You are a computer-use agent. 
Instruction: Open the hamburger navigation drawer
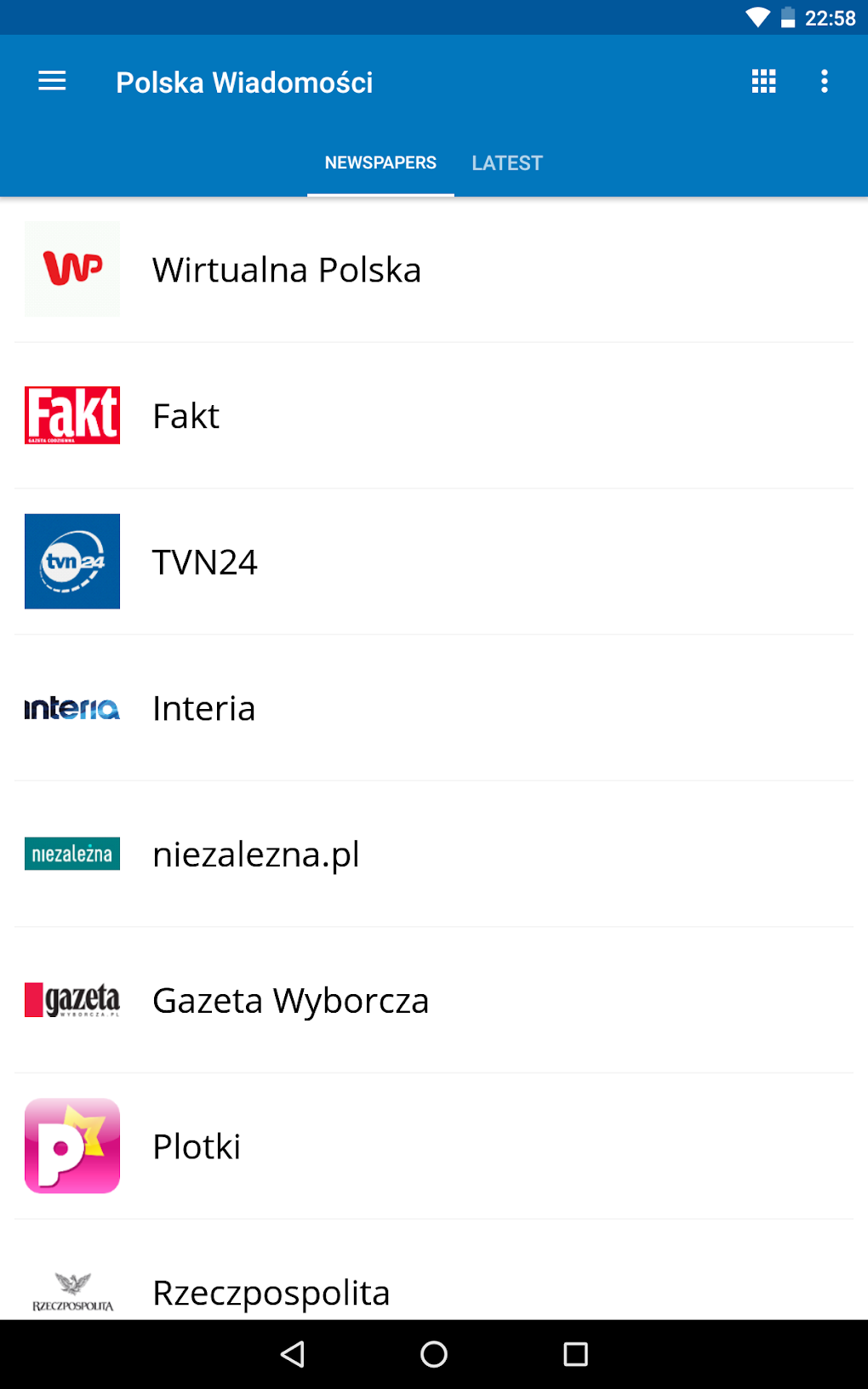coord(52,82)
